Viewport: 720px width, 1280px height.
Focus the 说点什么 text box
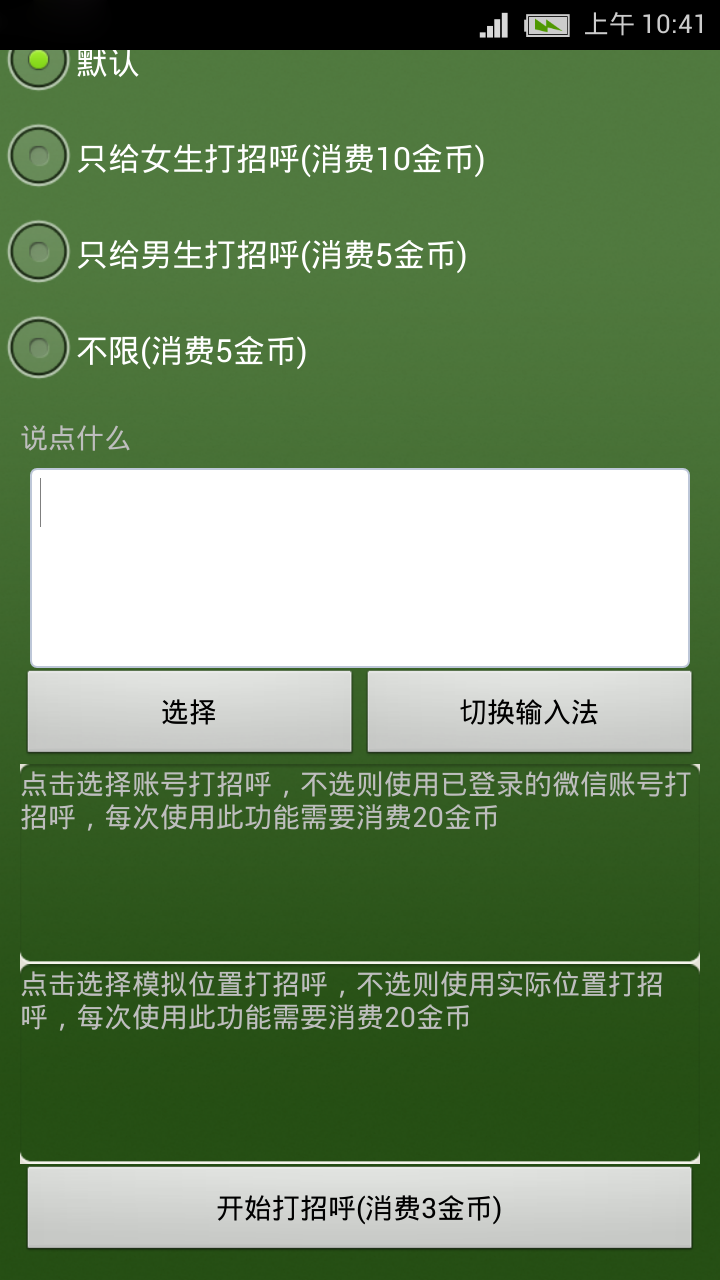pyautogui.click(x=360, y=567)
